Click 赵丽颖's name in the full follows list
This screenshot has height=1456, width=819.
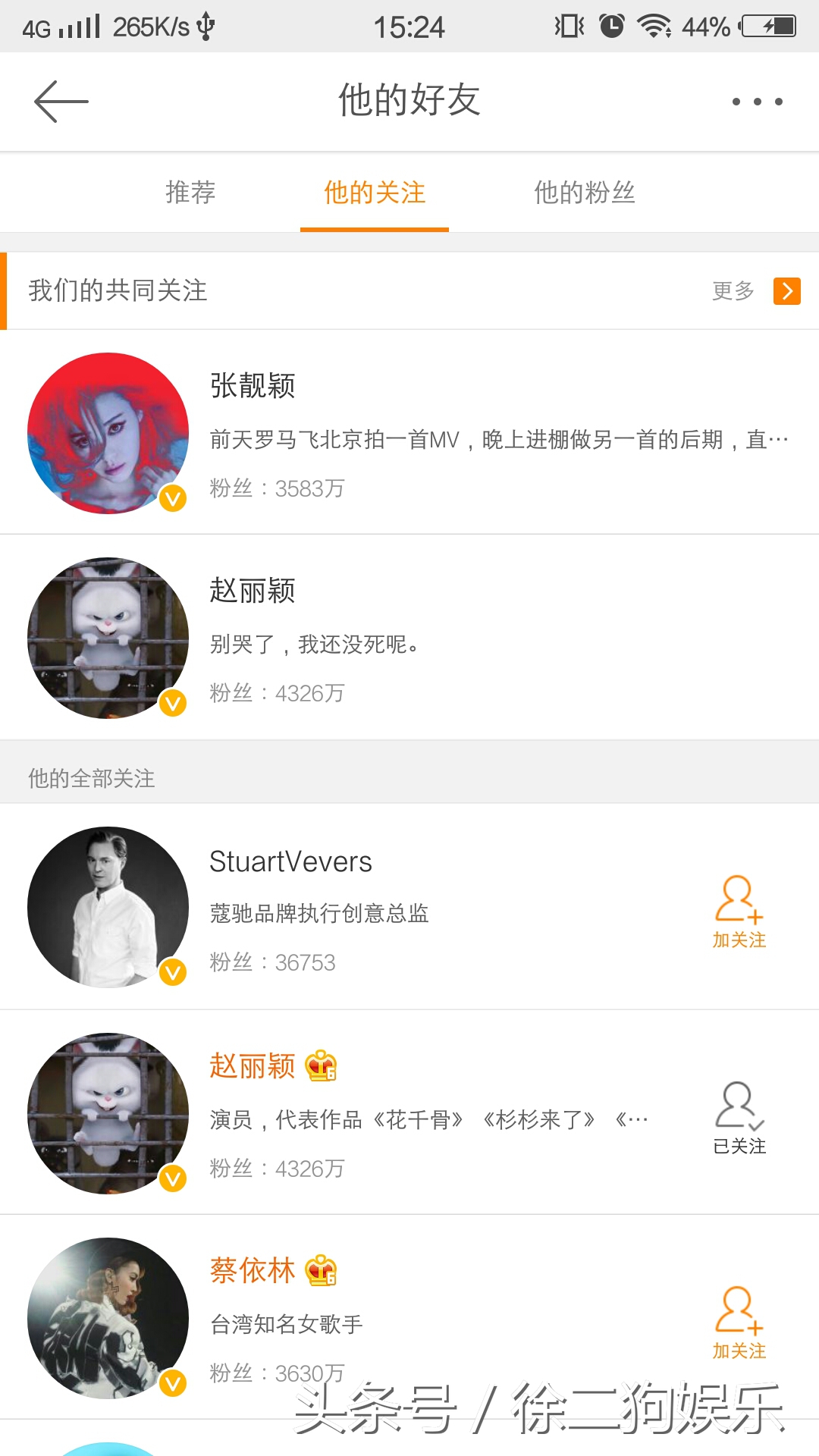click(x=253, y=1065)
